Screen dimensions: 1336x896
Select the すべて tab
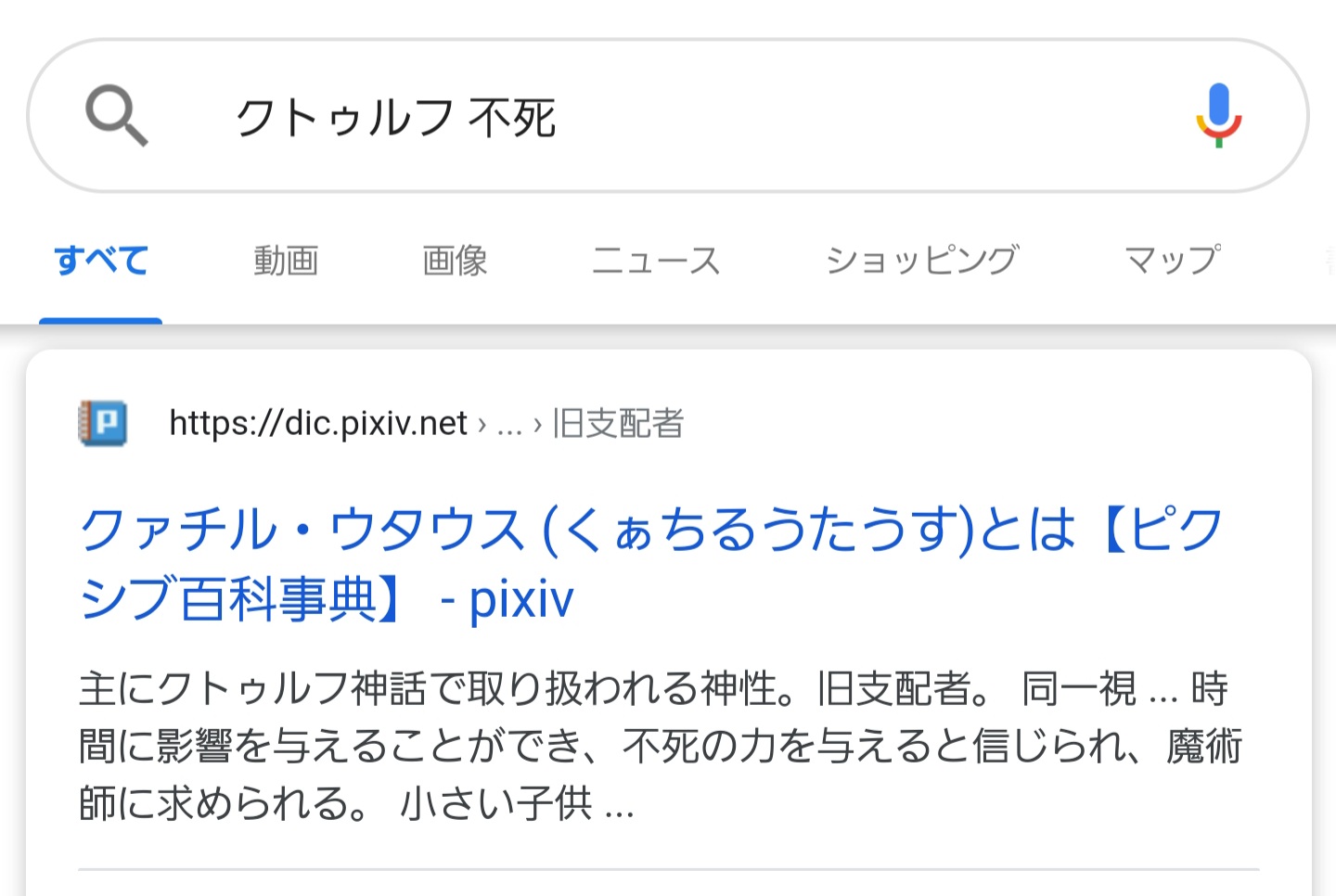(x=101, y=261)
